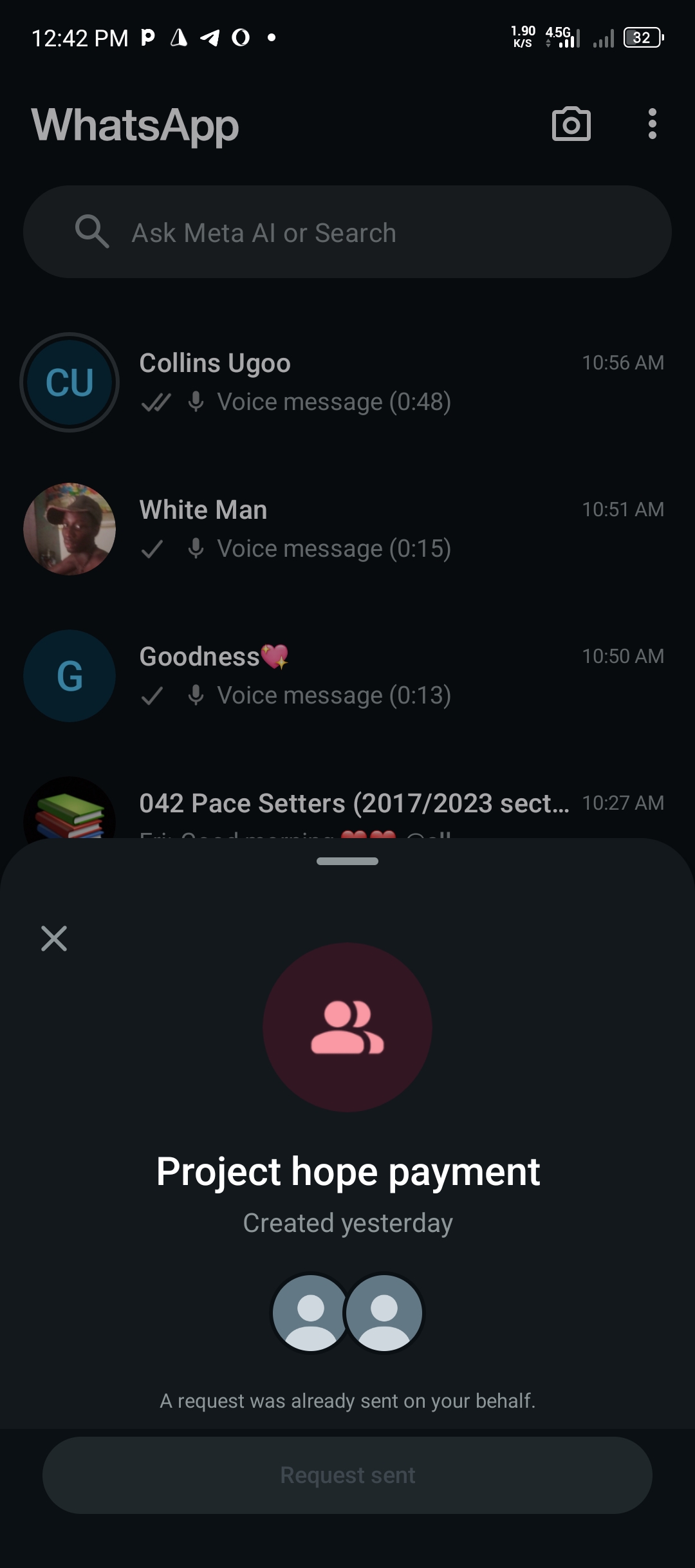Open the three-dot overflow menu
This screenshot has width=695, height=1568.
pos(652,124)
